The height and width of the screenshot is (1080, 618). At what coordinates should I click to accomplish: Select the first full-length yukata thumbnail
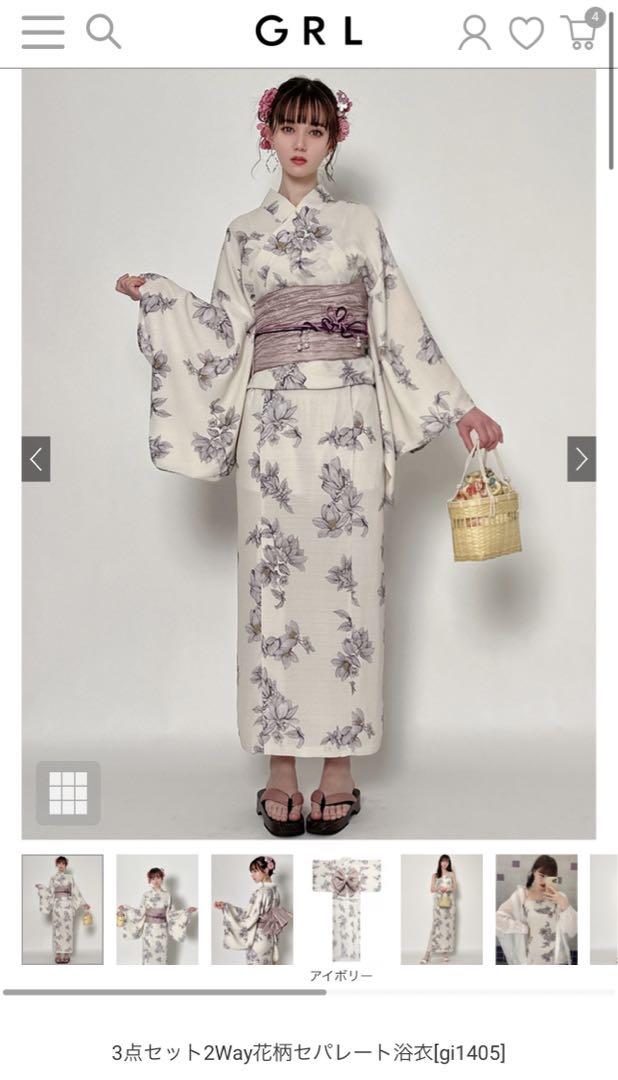click(63, 909)
